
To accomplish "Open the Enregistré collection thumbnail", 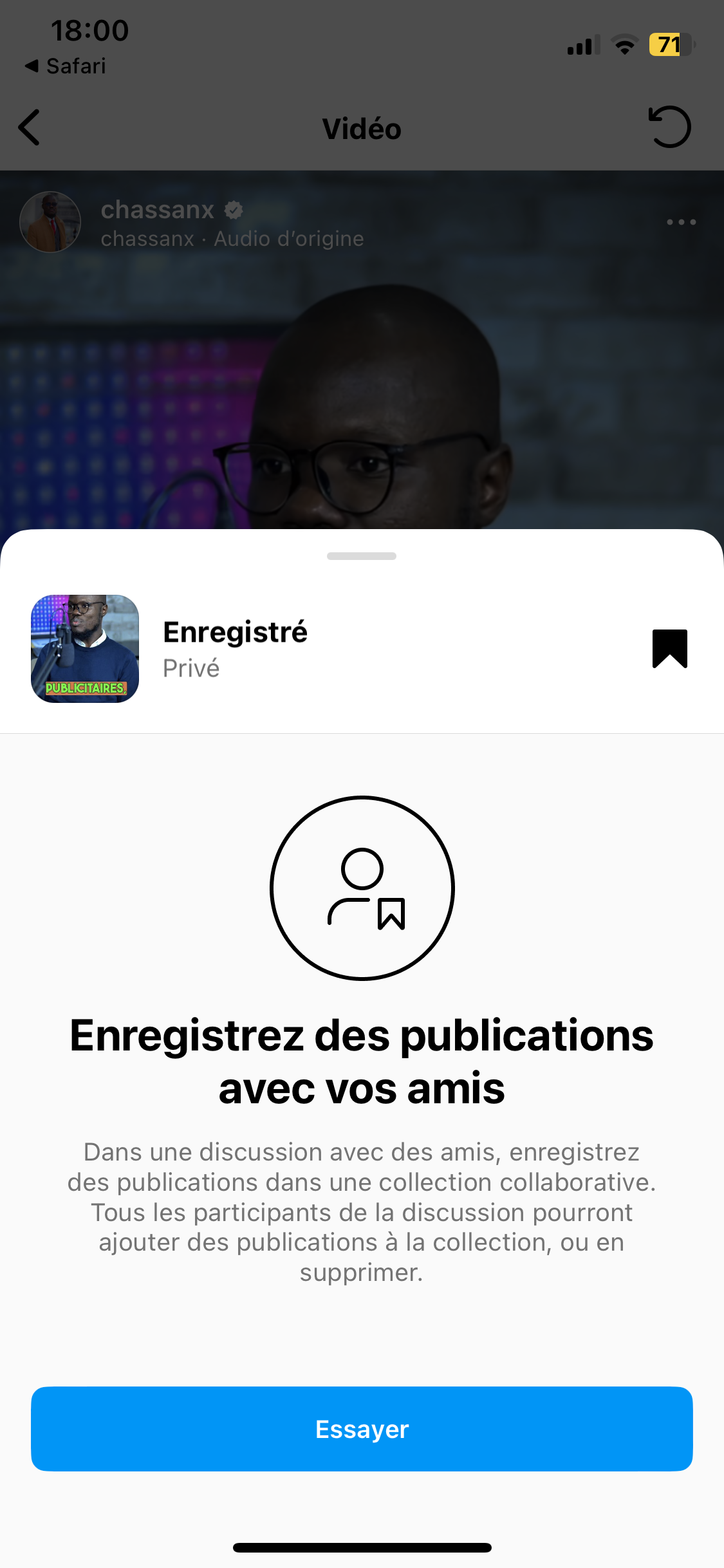I will tap(85, 648).
